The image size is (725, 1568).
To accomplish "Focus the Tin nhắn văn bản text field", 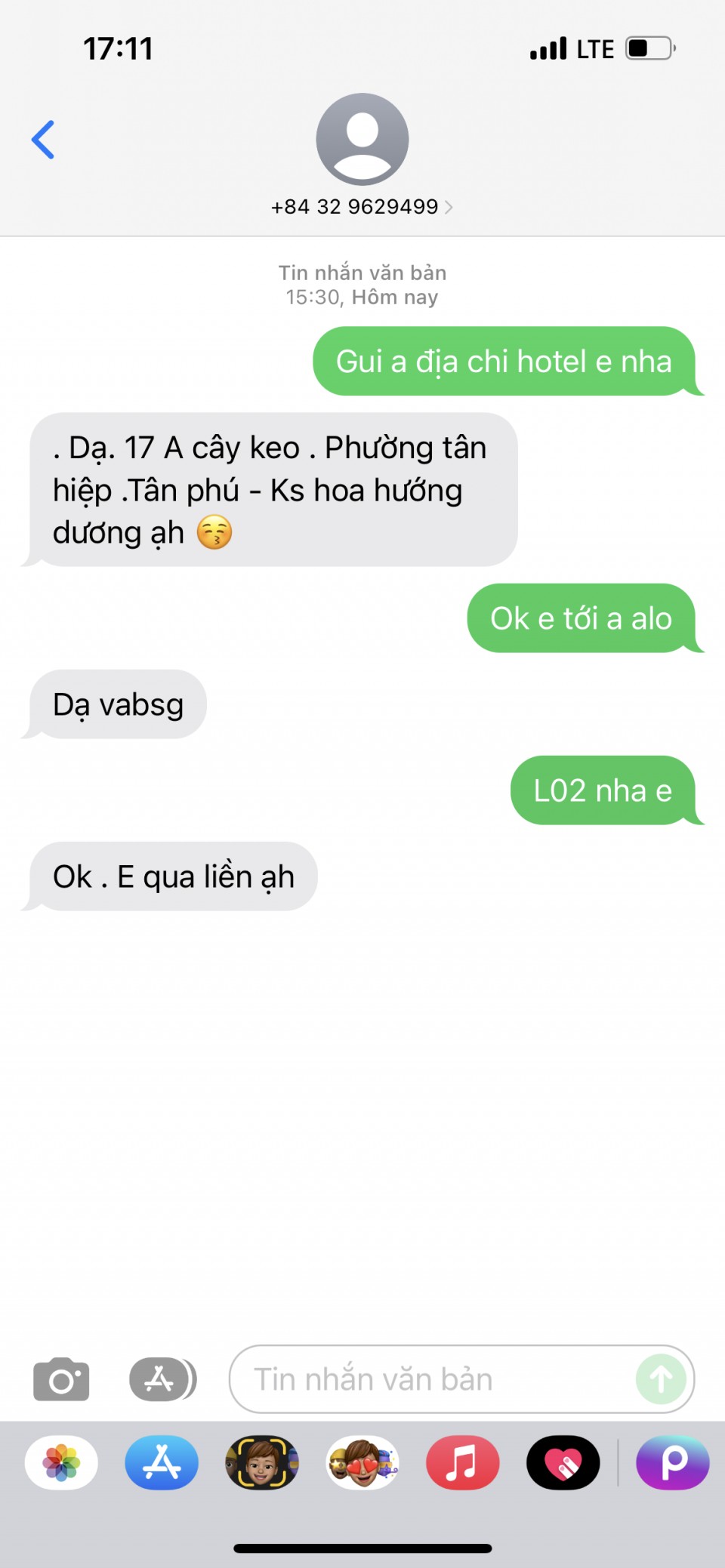I will pos(430,1379).
